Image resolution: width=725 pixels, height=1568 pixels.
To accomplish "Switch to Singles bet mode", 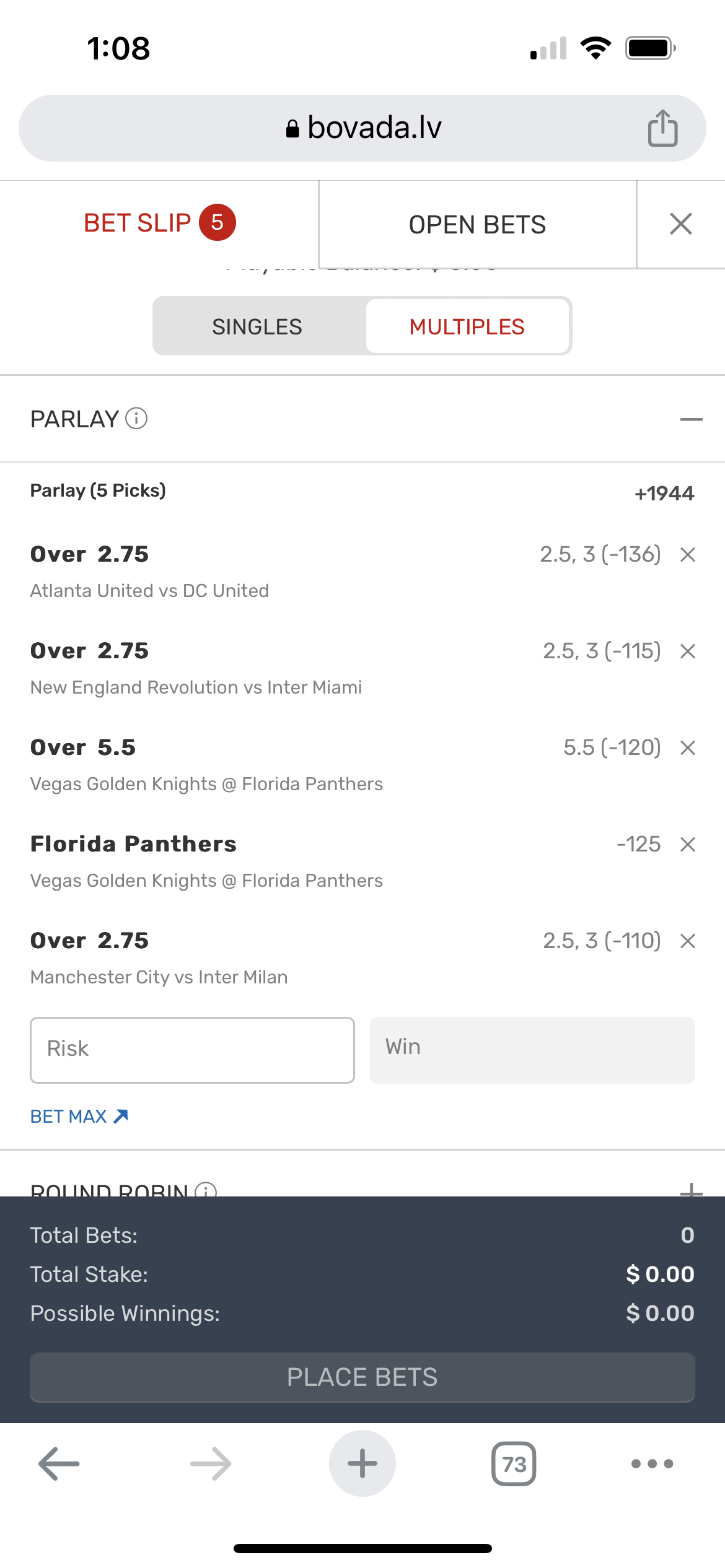I will click(257, 326).
